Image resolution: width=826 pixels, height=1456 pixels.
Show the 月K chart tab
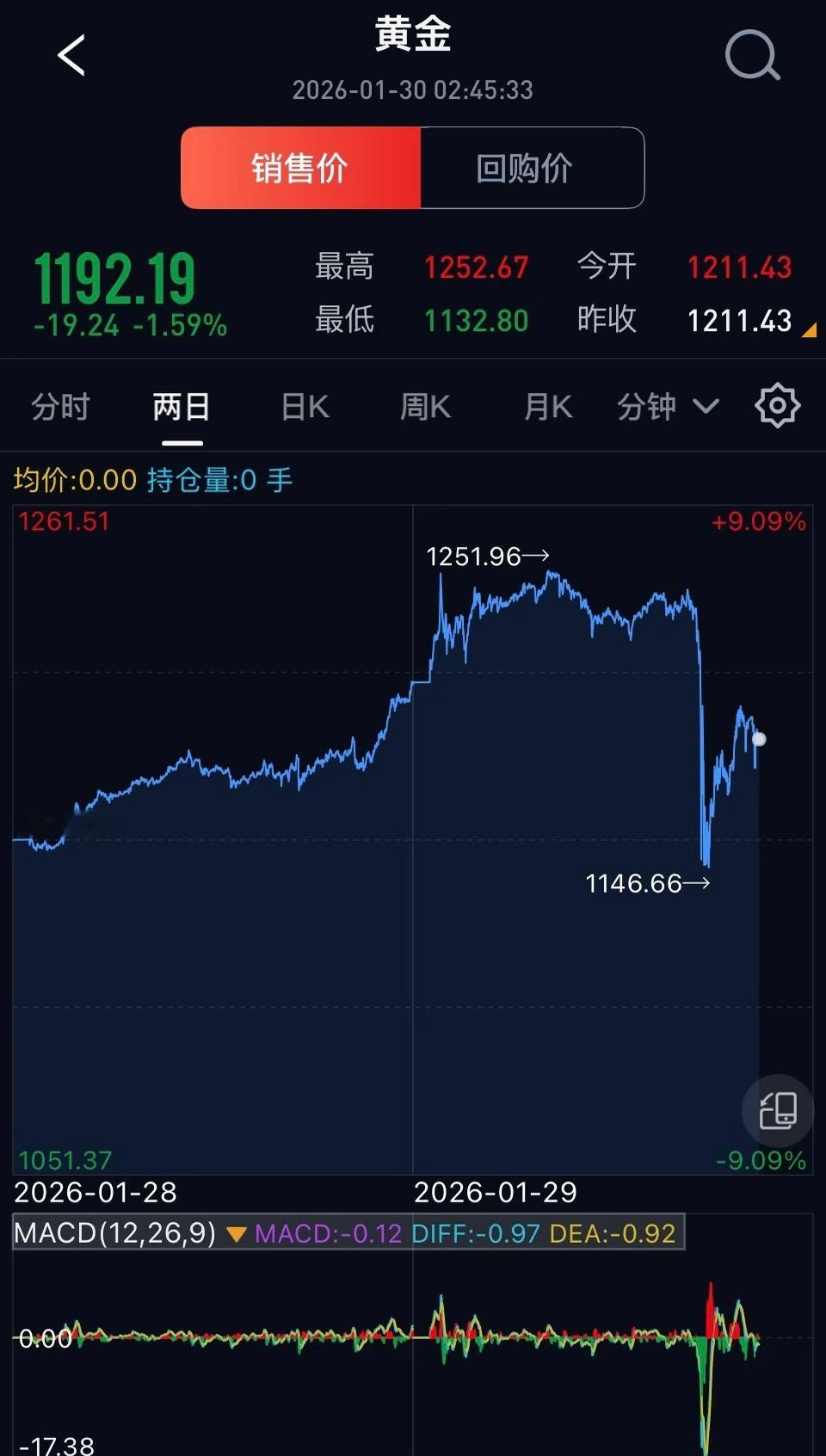pyautogui.click(x=548, y=407)
